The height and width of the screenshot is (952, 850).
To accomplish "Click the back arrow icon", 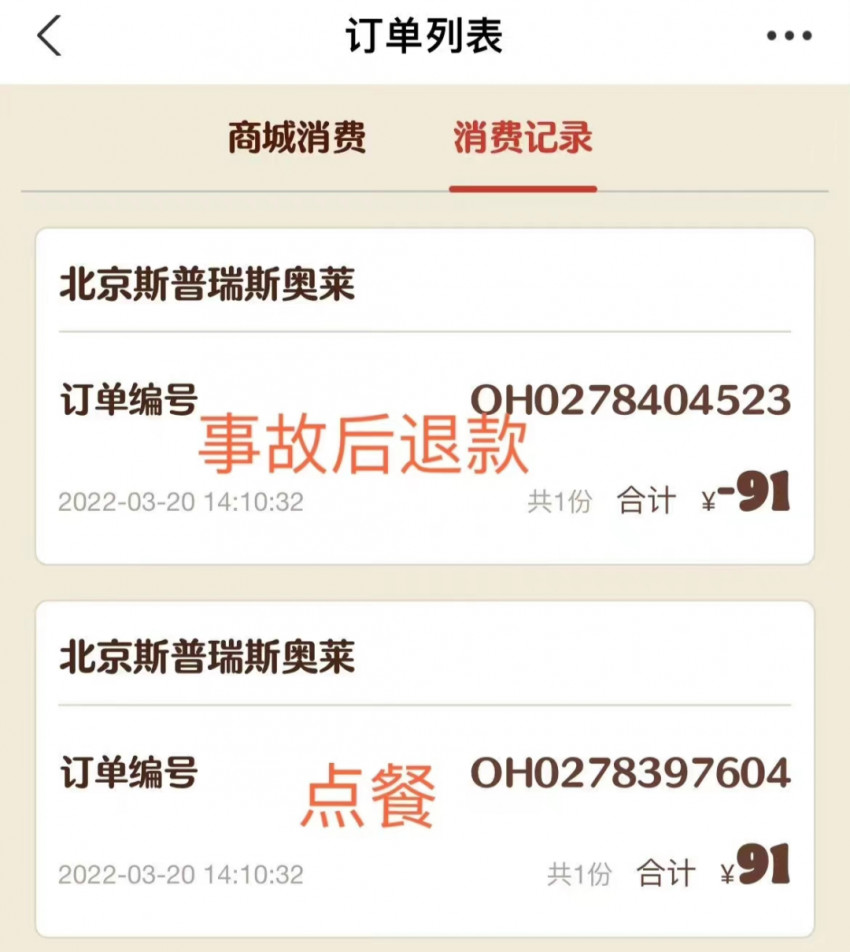I will [42, 37].
